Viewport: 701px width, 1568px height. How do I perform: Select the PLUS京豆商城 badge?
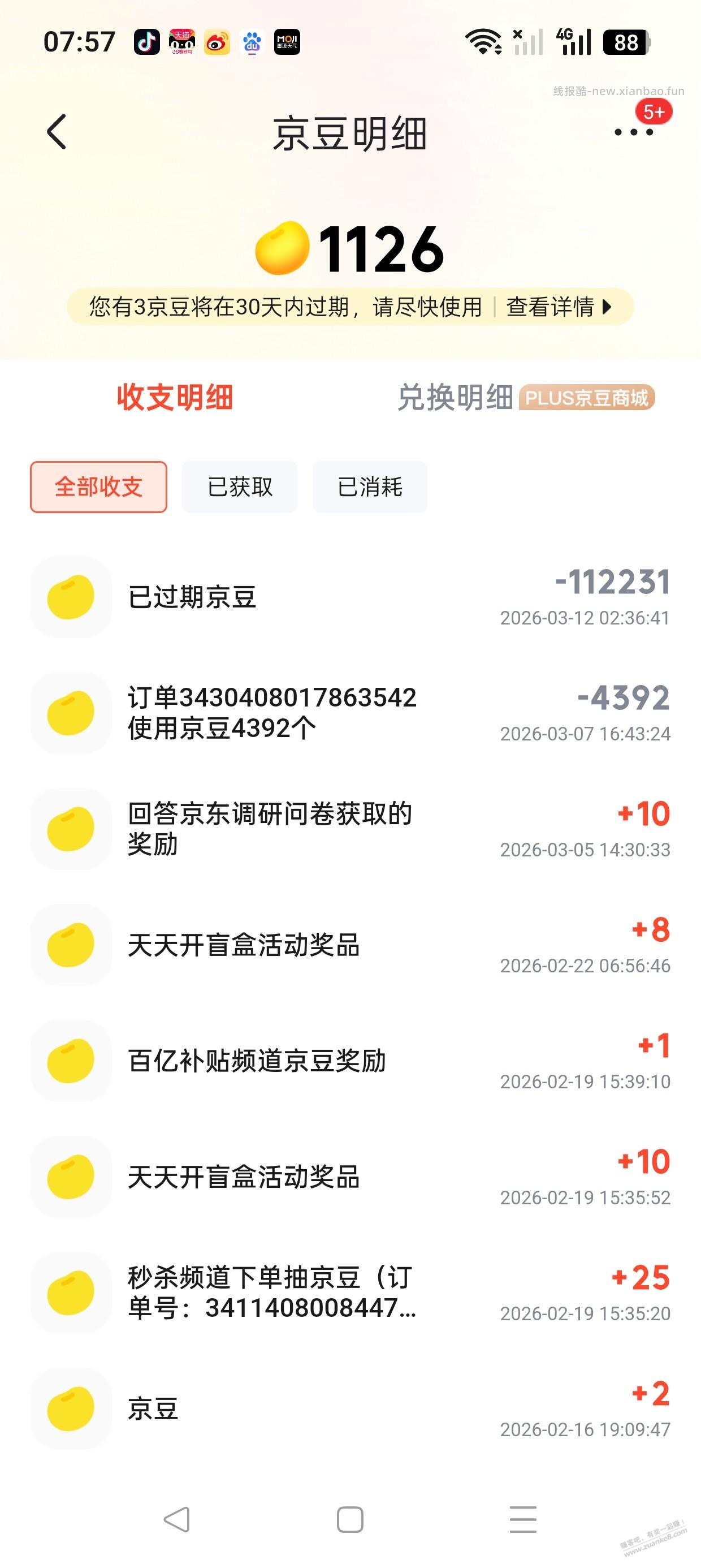click(x=589, y=397)
